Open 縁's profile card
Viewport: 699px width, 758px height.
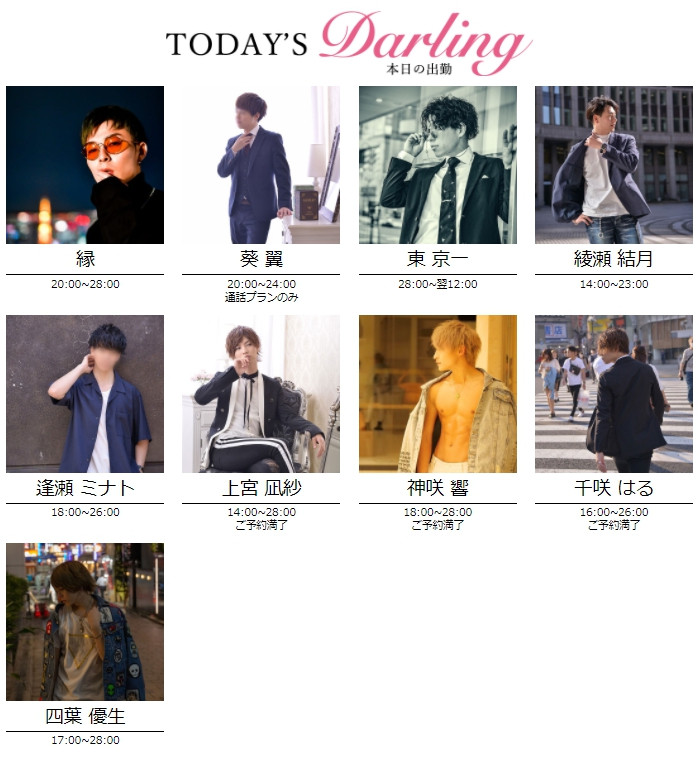point(85,165)
